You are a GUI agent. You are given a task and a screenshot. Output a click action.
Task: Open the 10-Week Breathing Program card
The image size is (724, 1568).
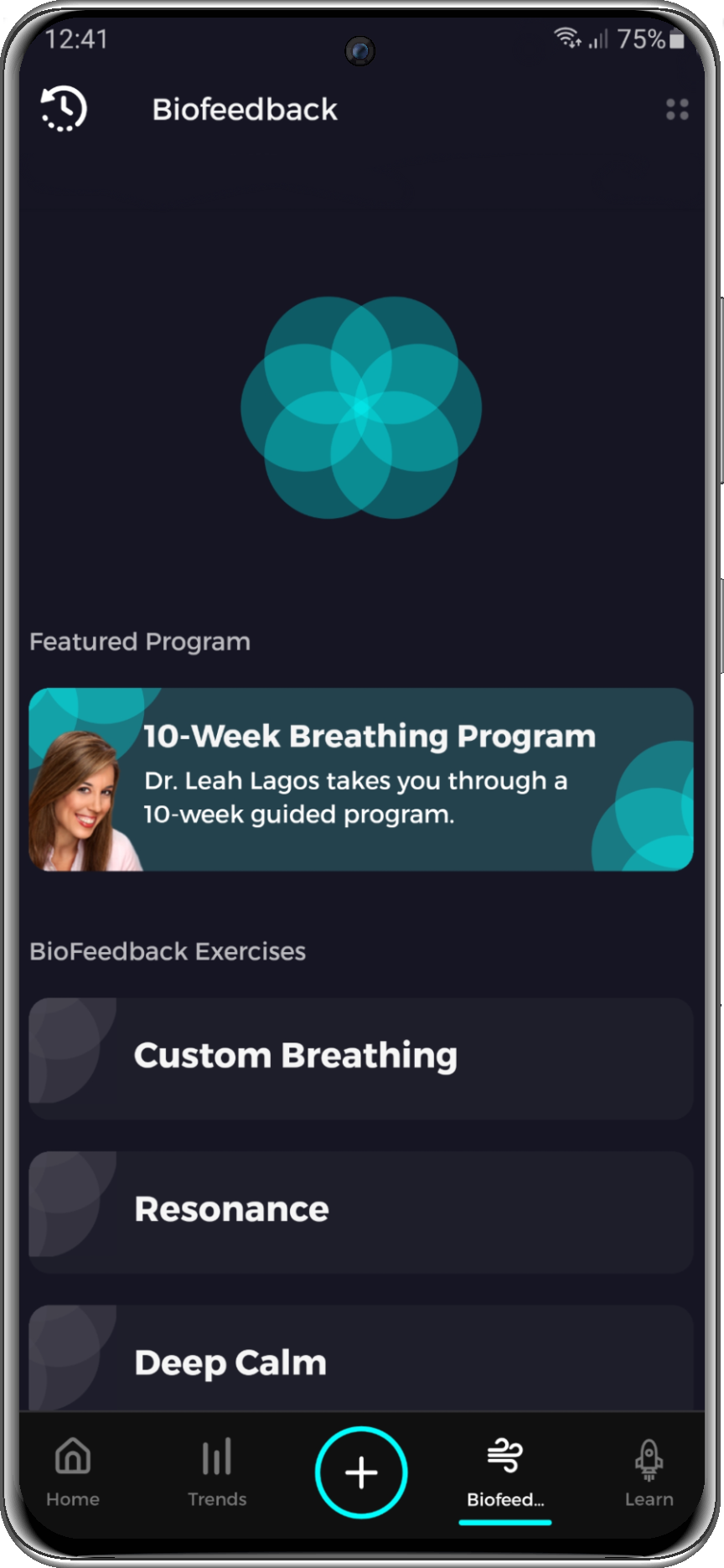(x=361, y=779)
